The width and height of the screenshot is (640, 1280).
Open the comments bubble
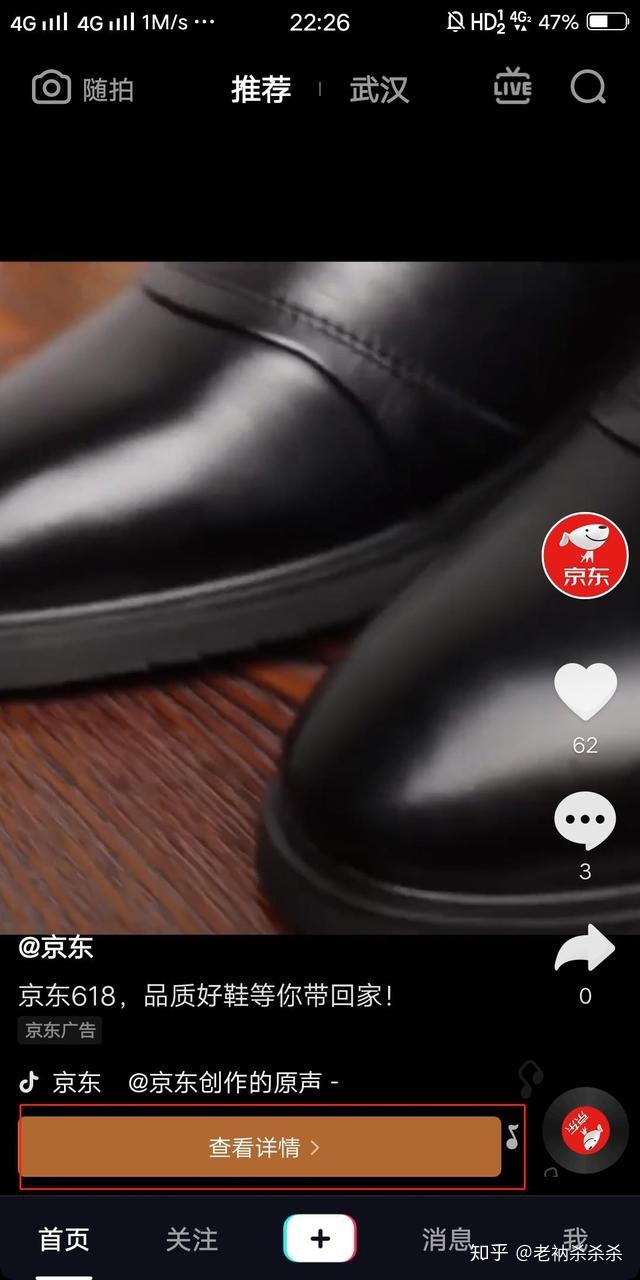pos(585,821)
